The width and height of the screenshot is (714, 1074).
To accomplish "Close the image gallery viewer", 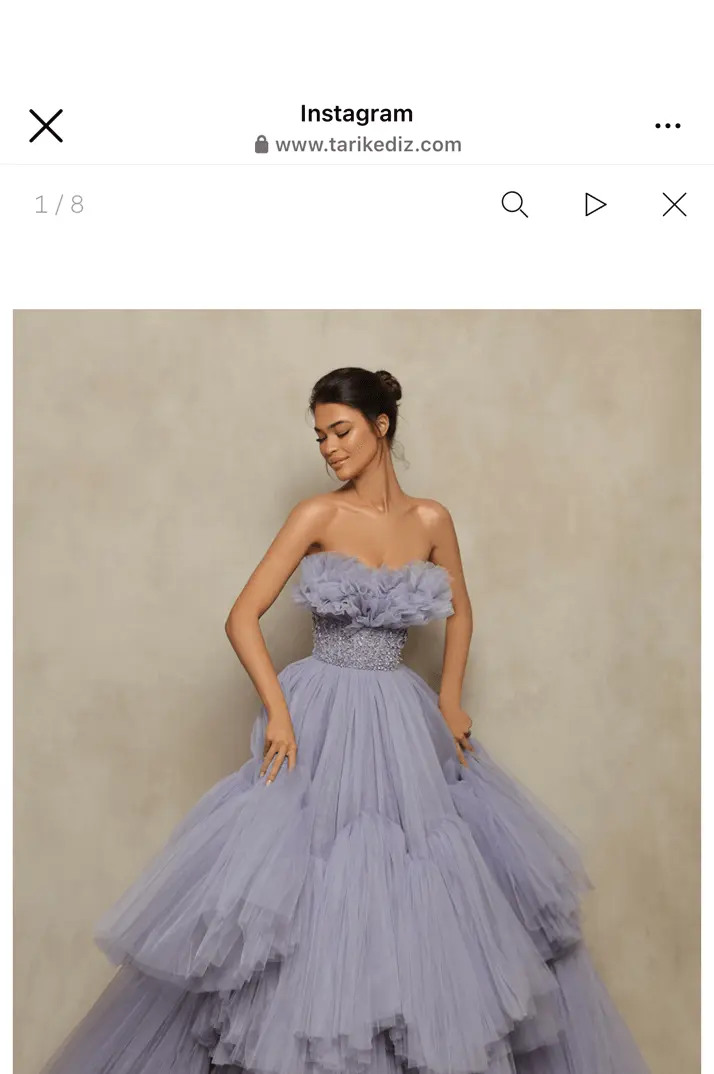I will tap(674, 205).
